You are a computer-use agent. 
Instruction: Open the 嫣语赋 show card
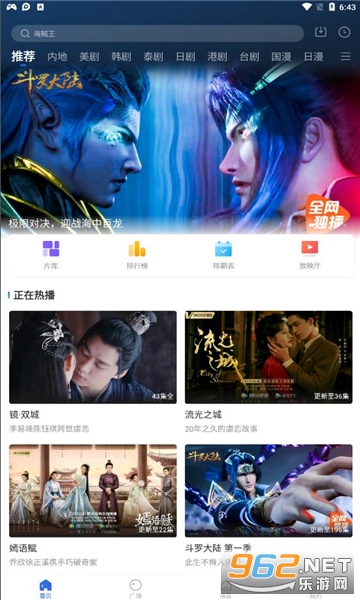(x=93, y=505)
